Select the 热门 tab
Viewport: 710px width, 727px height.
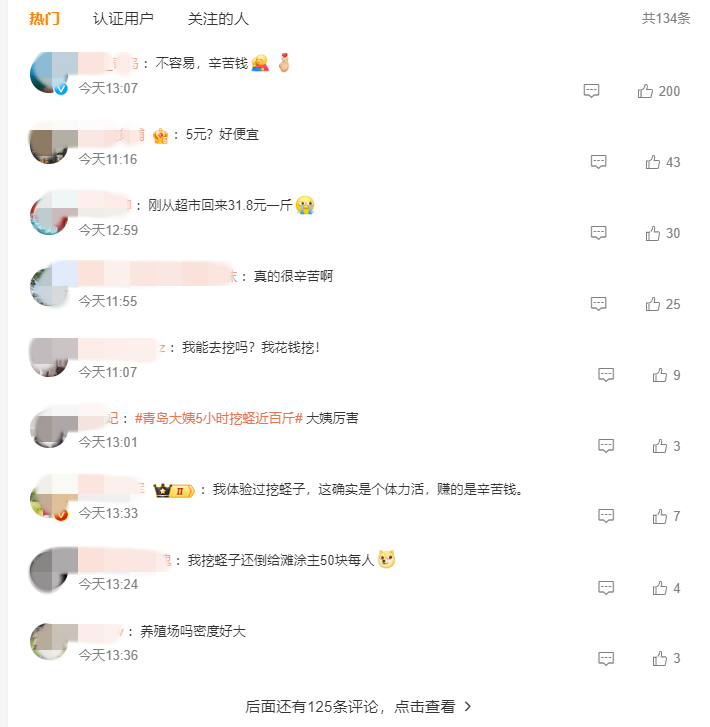[44, 19]
